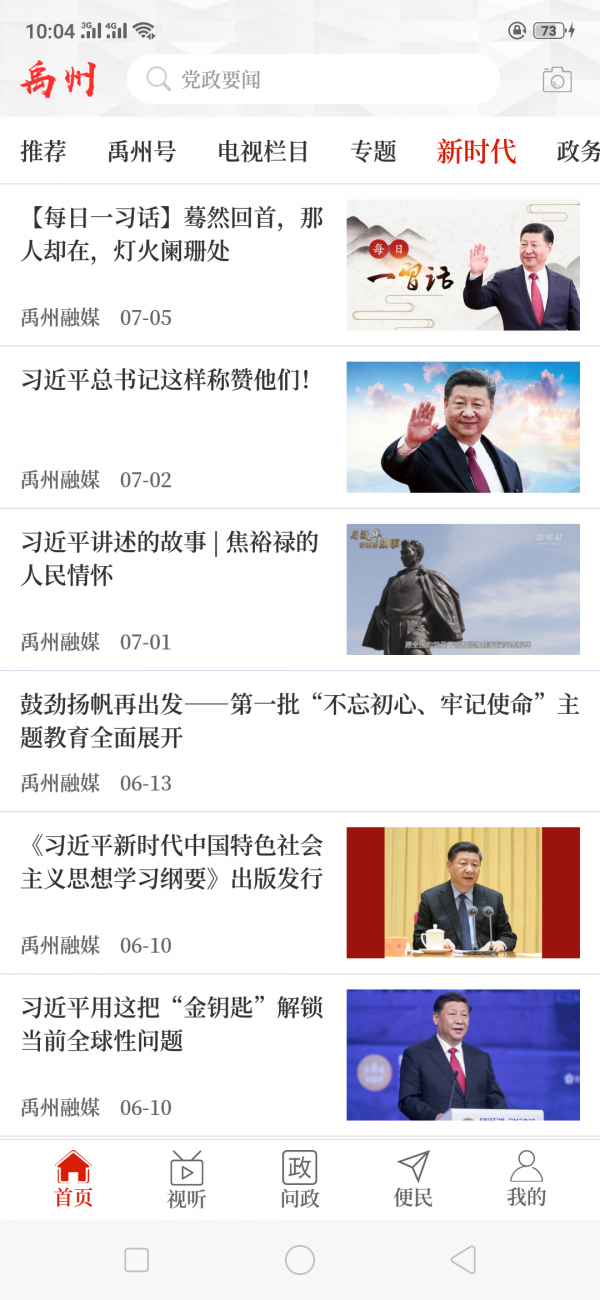Image resolution: width=600 pixels, height=1300 pixels.
Task: Go to the 首页 bottom tab
Action: 73,1180
